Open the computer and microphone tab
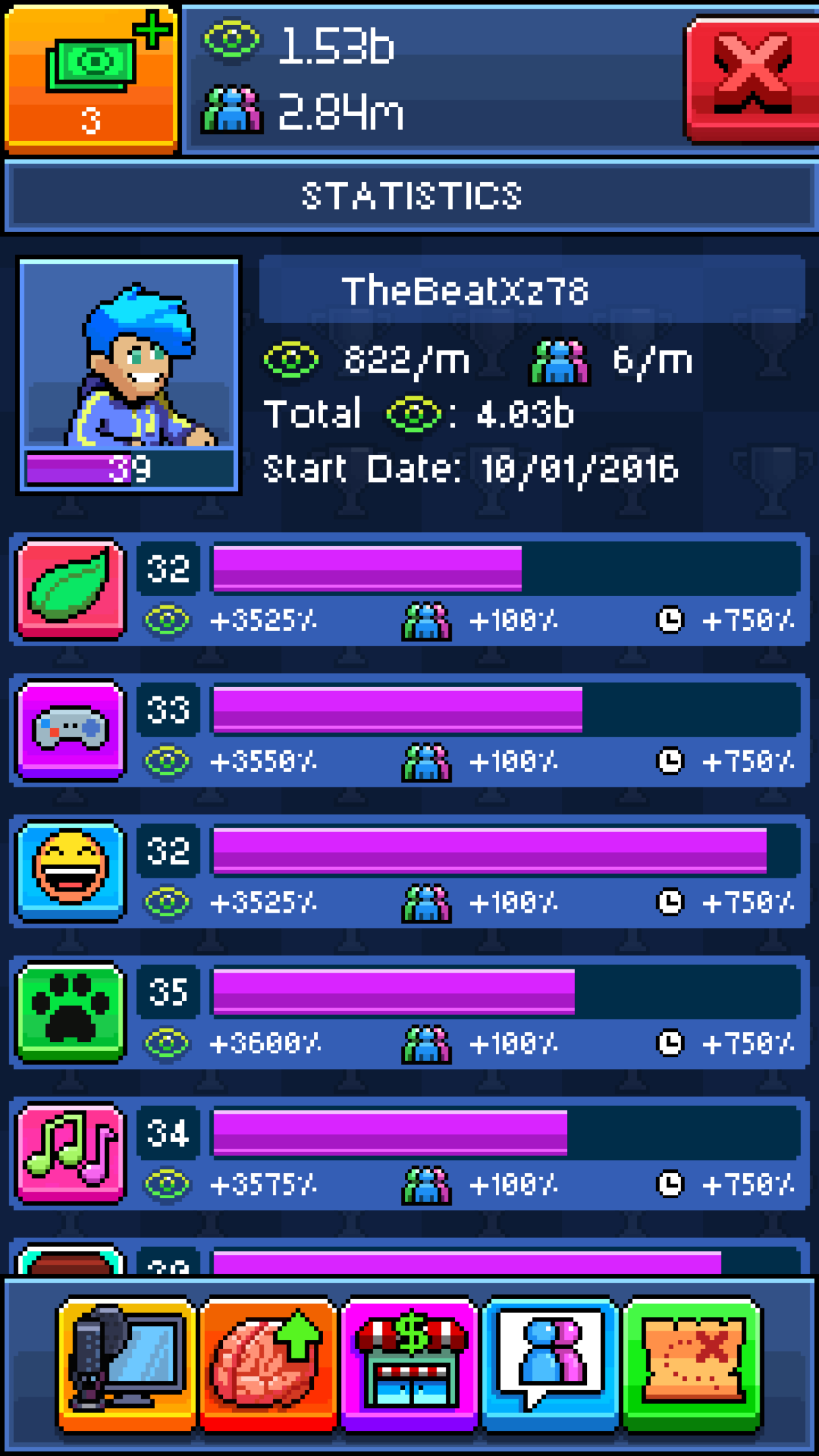819x1456 pixels. tap(127, 1365)
